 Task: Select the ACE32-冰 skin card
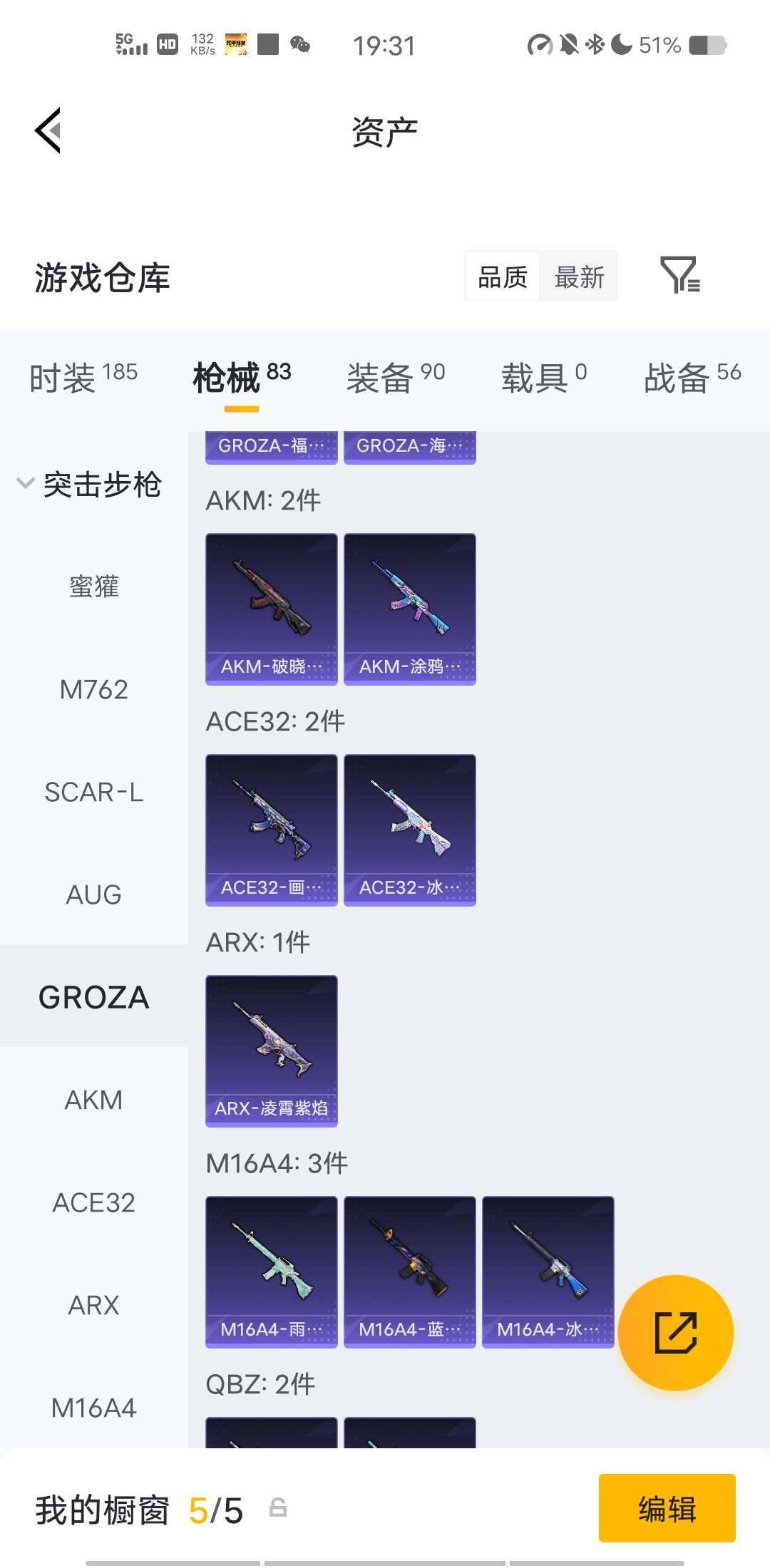point(409,830)
